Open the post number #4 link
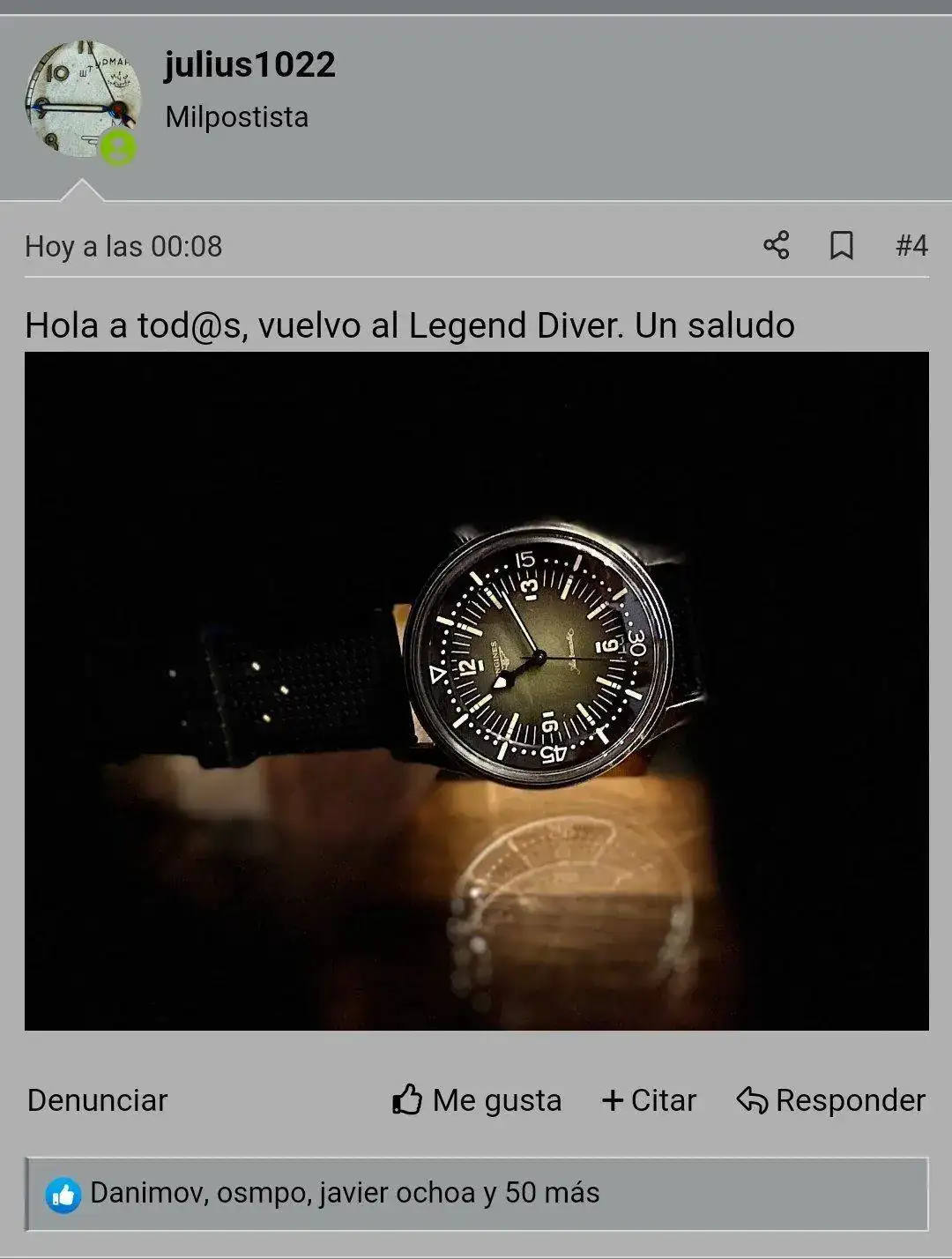Screen dimensions: 952x1259 tap(911, 245)
